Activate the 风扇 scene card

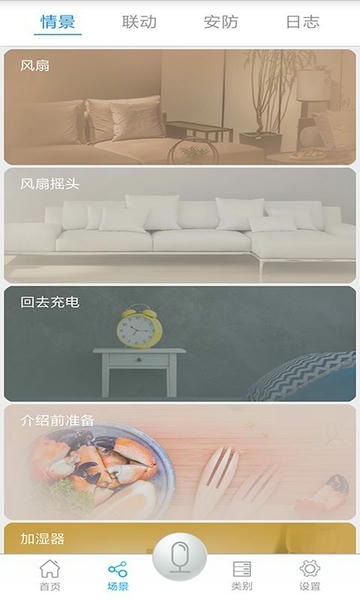point(180,108)
